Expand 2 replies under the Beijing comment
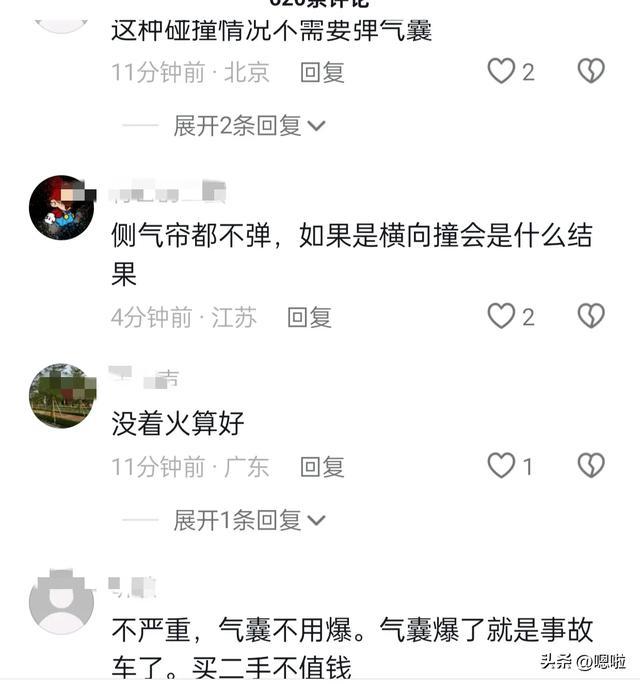Screen dimensions: 640x684 point(249,126)
